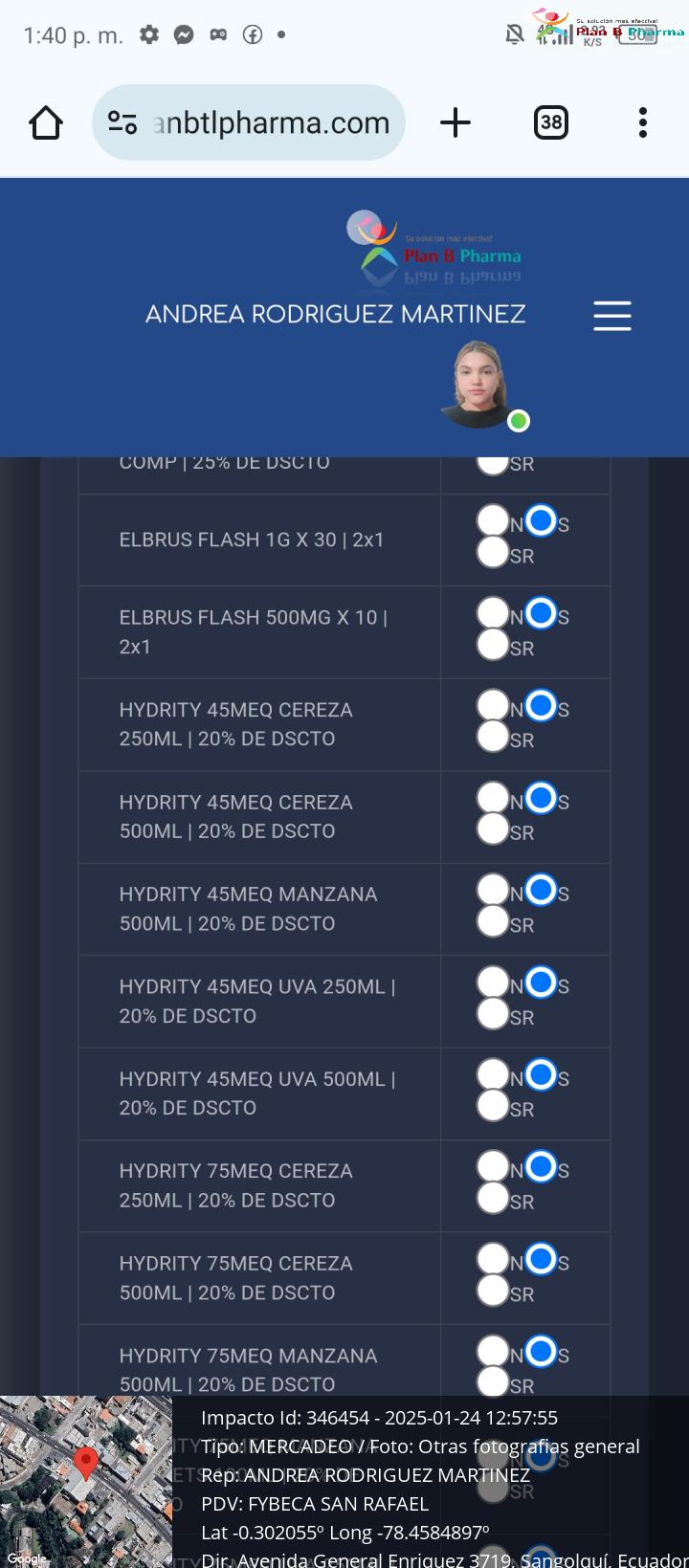Select SR for HYDRITY 45MEQ UVA 250ML

(x=493, y=1013)
